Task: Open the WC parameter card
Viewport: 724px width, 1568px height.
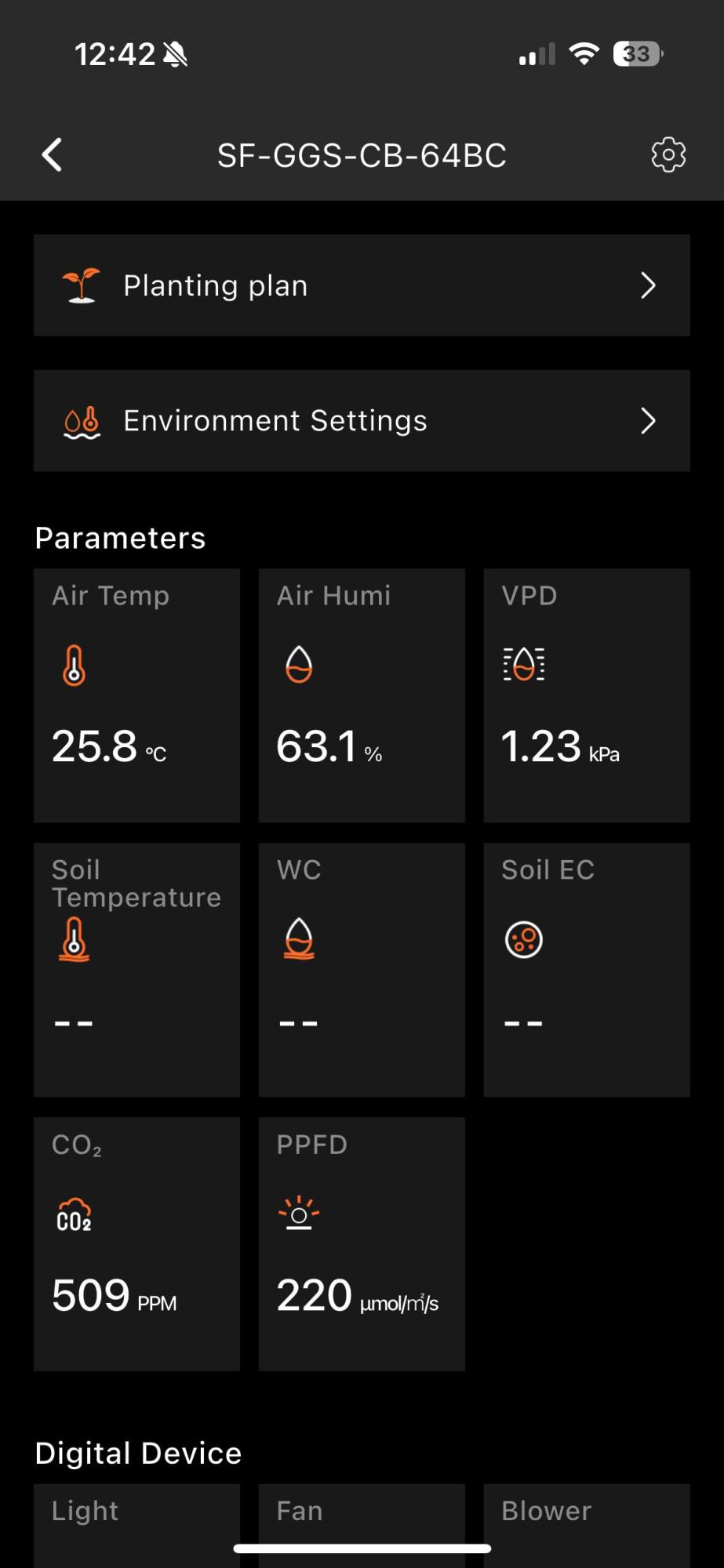Action: (362, 970)
